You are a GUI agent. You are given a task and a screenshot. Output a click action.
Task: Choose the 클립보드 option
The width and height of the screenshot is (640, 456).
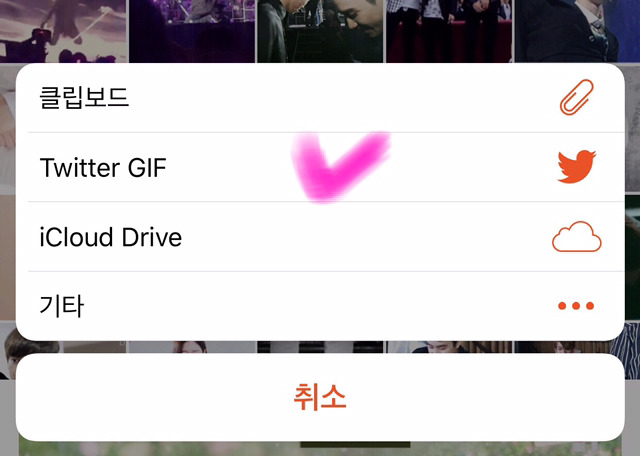click(x=320, y=98)
